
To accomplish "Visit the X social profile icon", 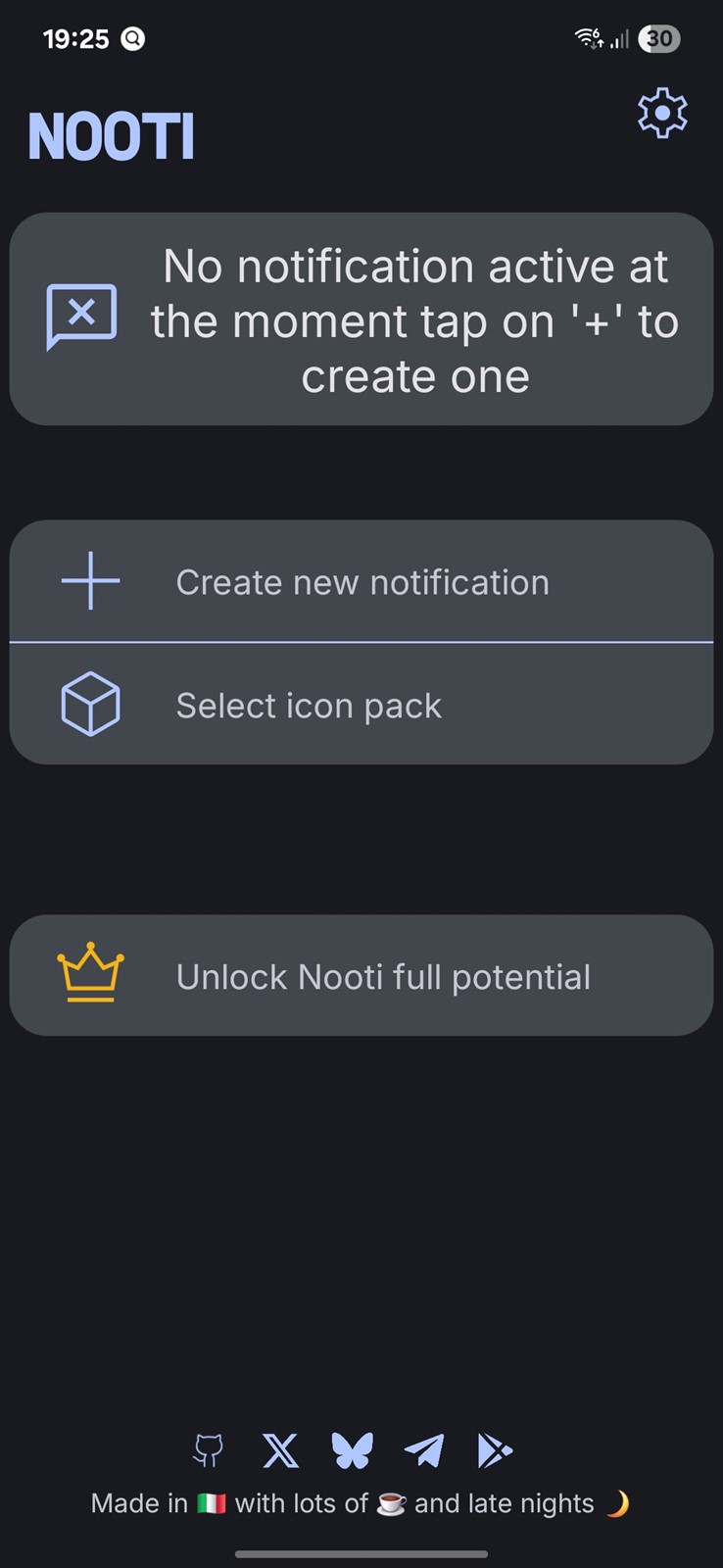I will click(x=281, y=1450).
